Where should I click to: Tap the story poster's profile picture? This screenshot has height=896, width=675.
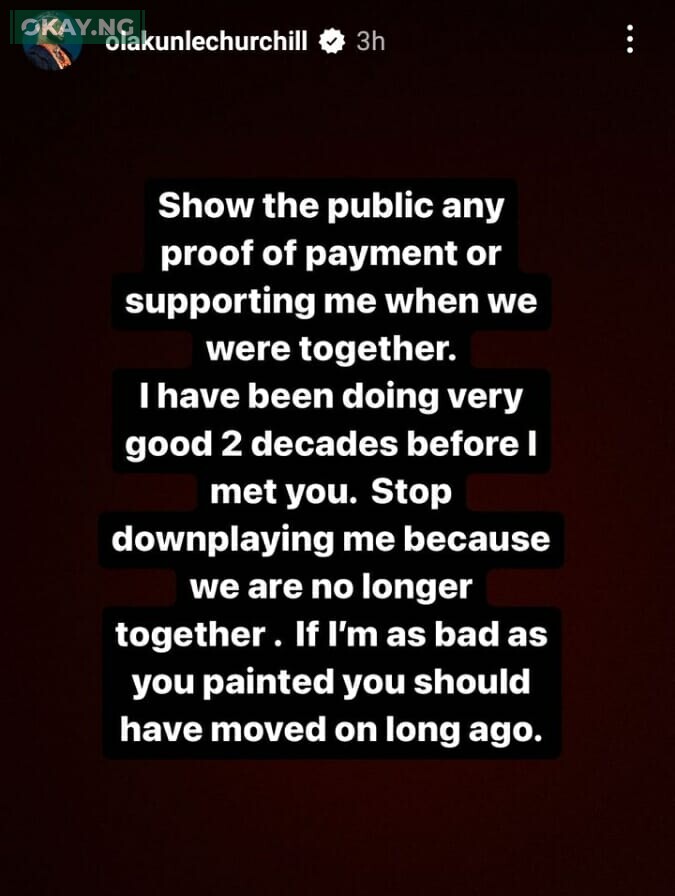[x=52, y=44]
